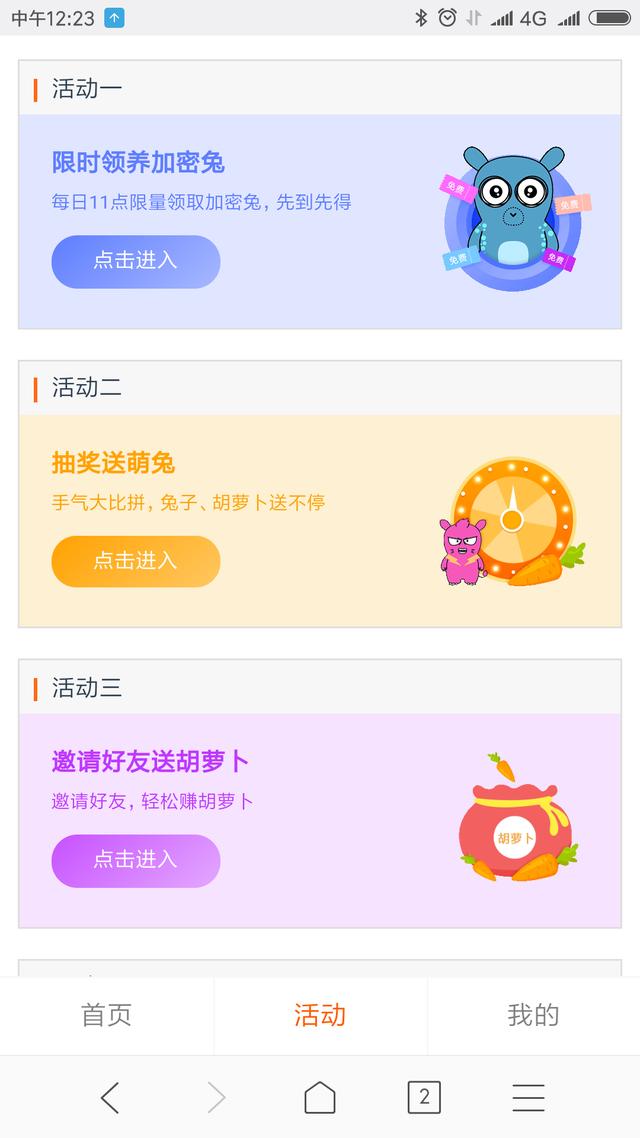Image resolution: width=640 pixels, height=1138 pixels.
Task: Switch to the 首页 tab
Action: click(106, 1015)
